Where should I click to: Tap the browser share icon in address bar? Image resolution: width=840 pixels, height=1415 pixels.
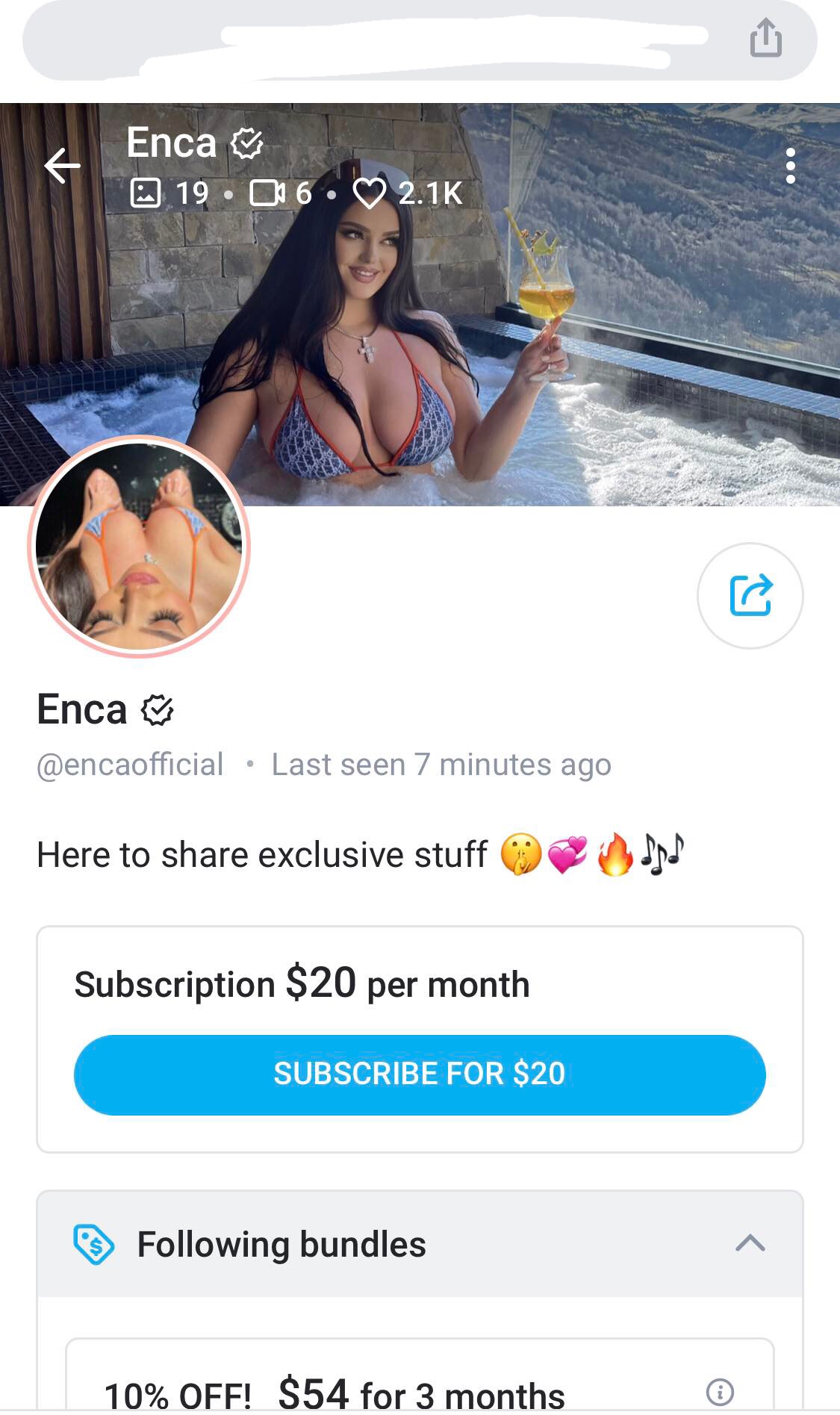pos(765,39)
